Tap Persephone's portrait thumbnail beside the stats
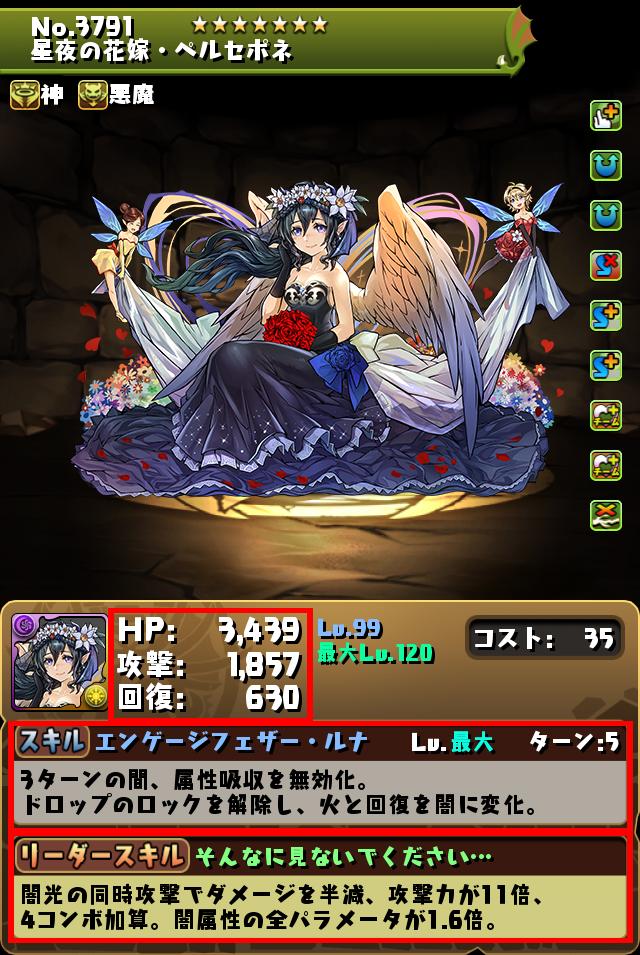The width and height of the screenshot is (640, 955). (59, 662)
